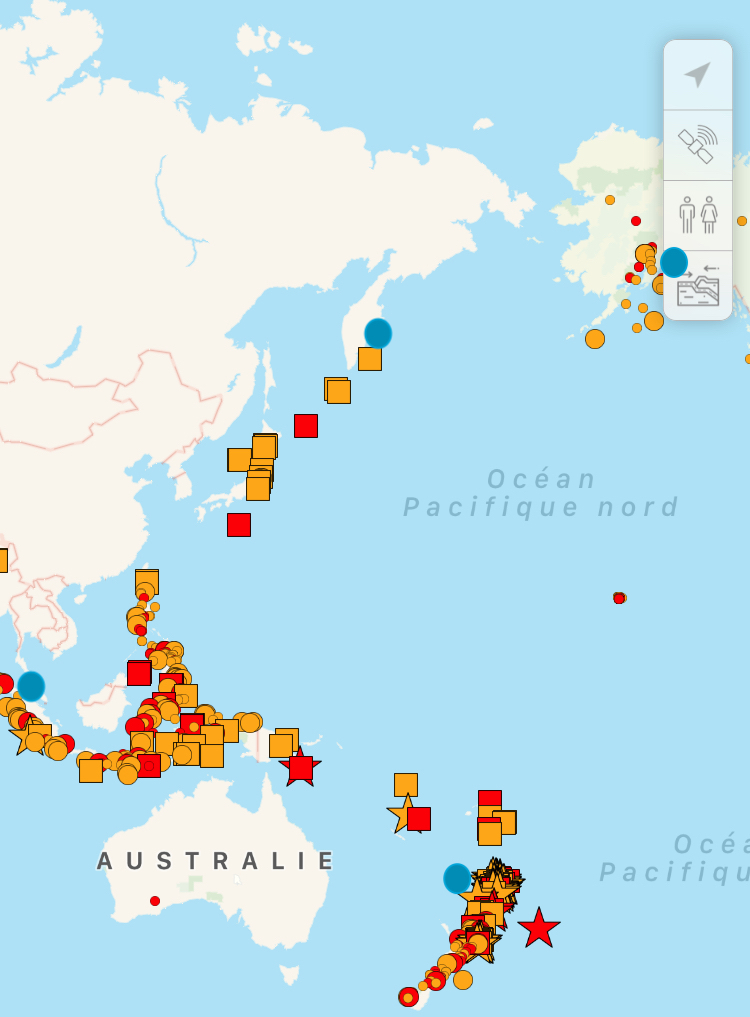Tap the red square south of Japan

[x=239, y=525]
